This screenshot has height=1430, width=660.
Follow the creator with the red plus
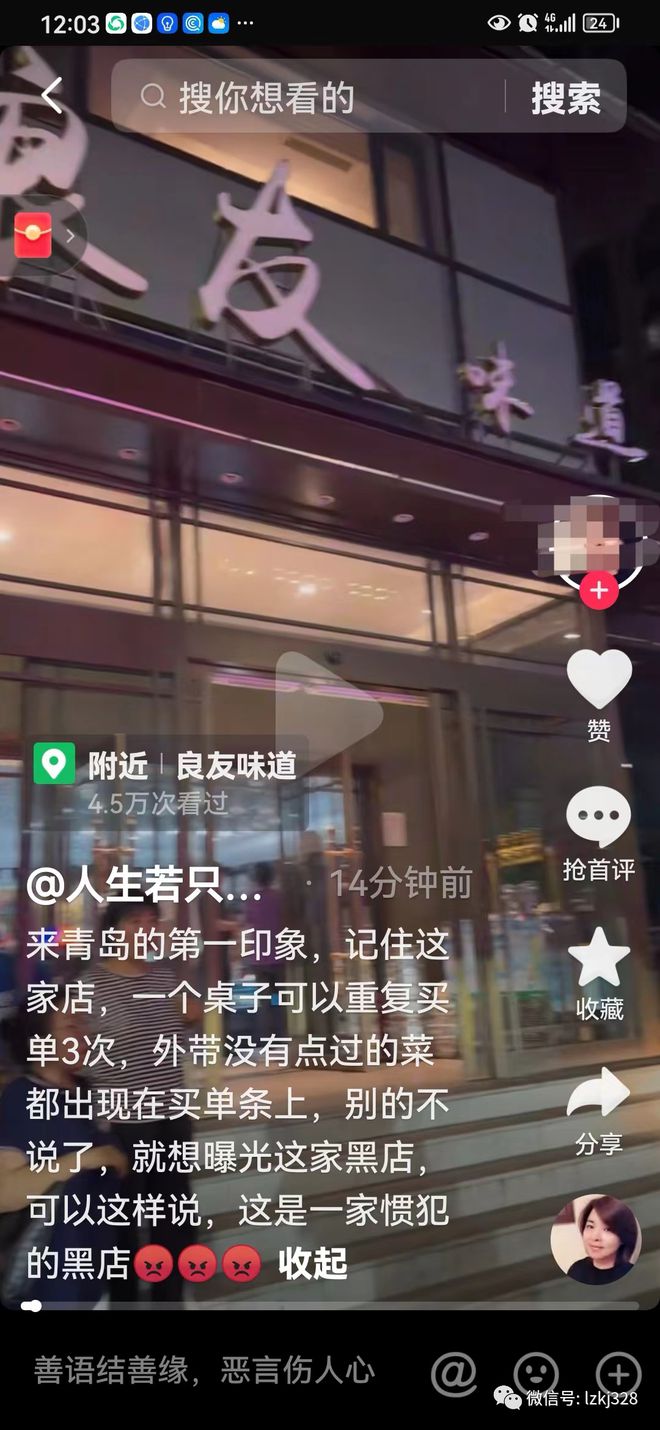click(598, 590)
